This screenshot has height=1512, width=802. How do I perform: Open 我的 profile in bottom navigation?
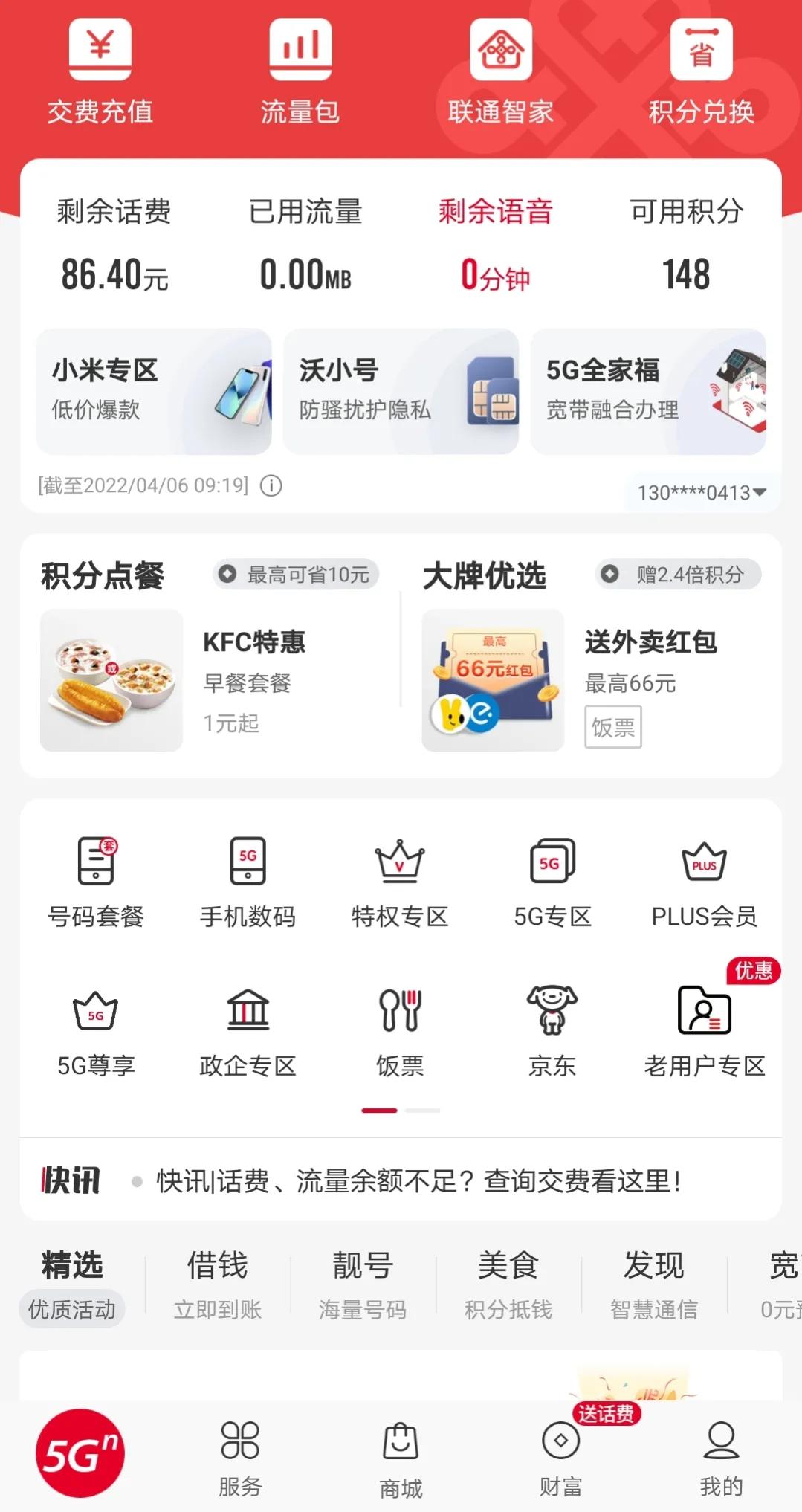pos(720,1457)
